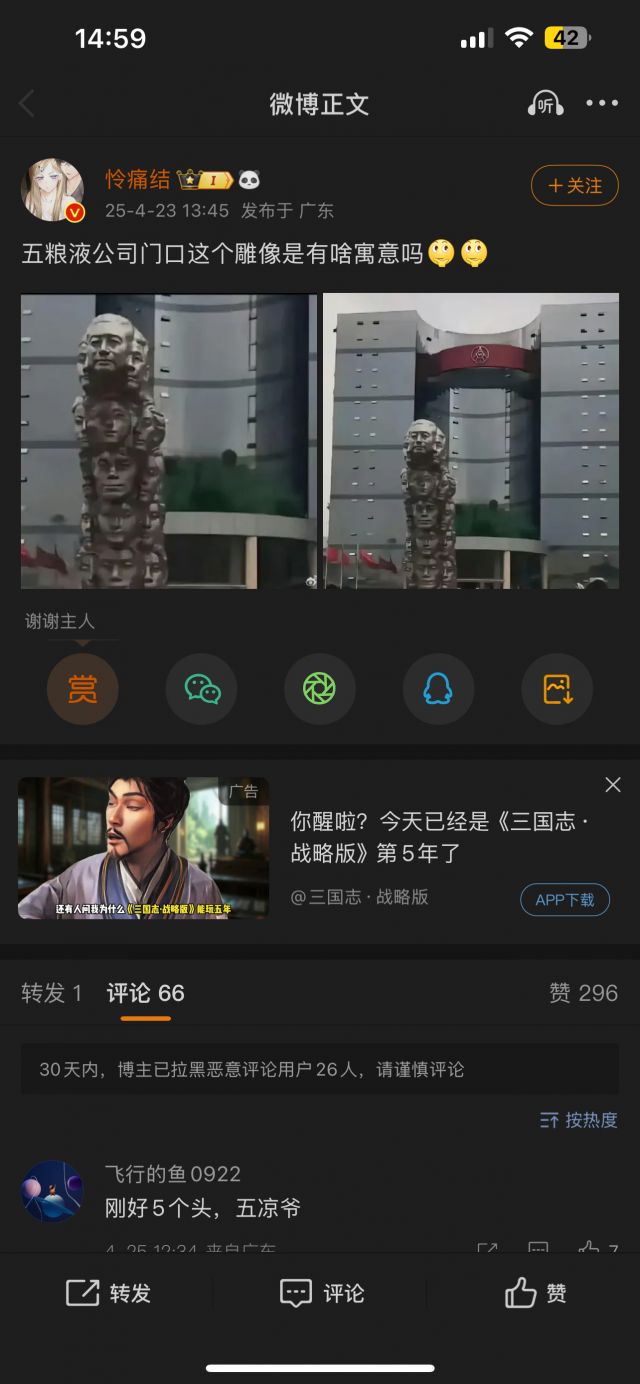Screen dimensions: 640x1384
Task: Go back using the top-left arrow
Action: coord(27,103)
